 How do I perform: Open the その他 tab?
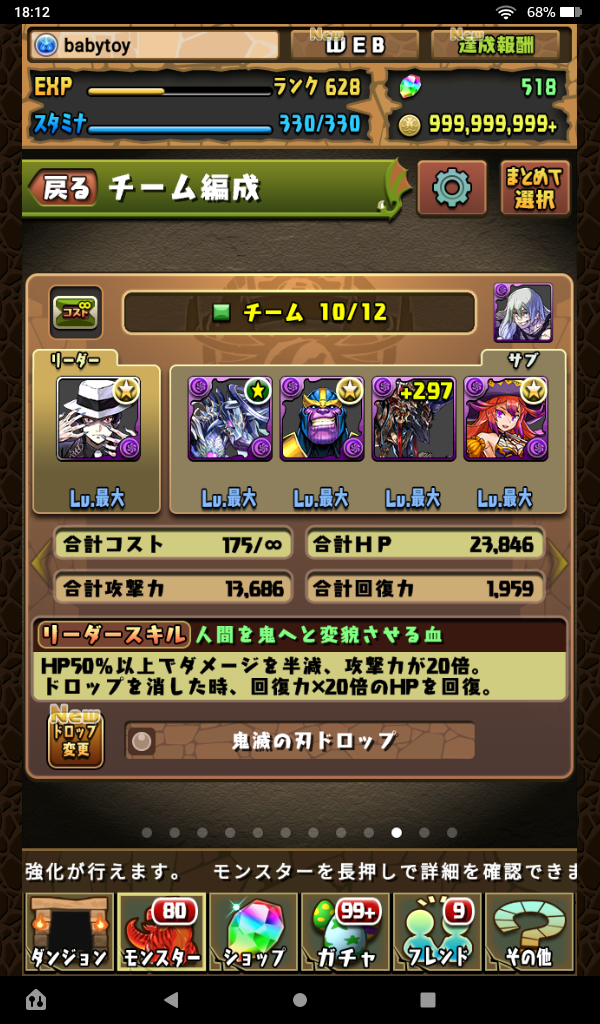click(x=530, y=932)
